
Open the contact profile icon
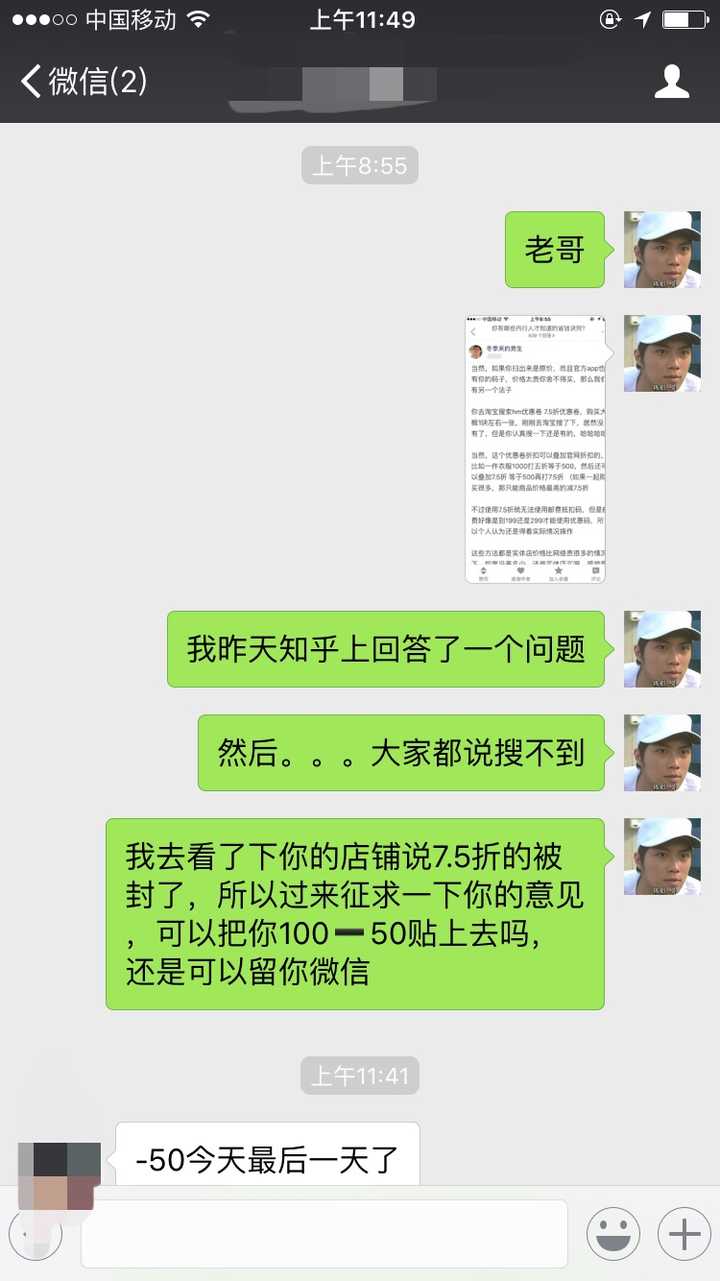(x=672, y=81)
